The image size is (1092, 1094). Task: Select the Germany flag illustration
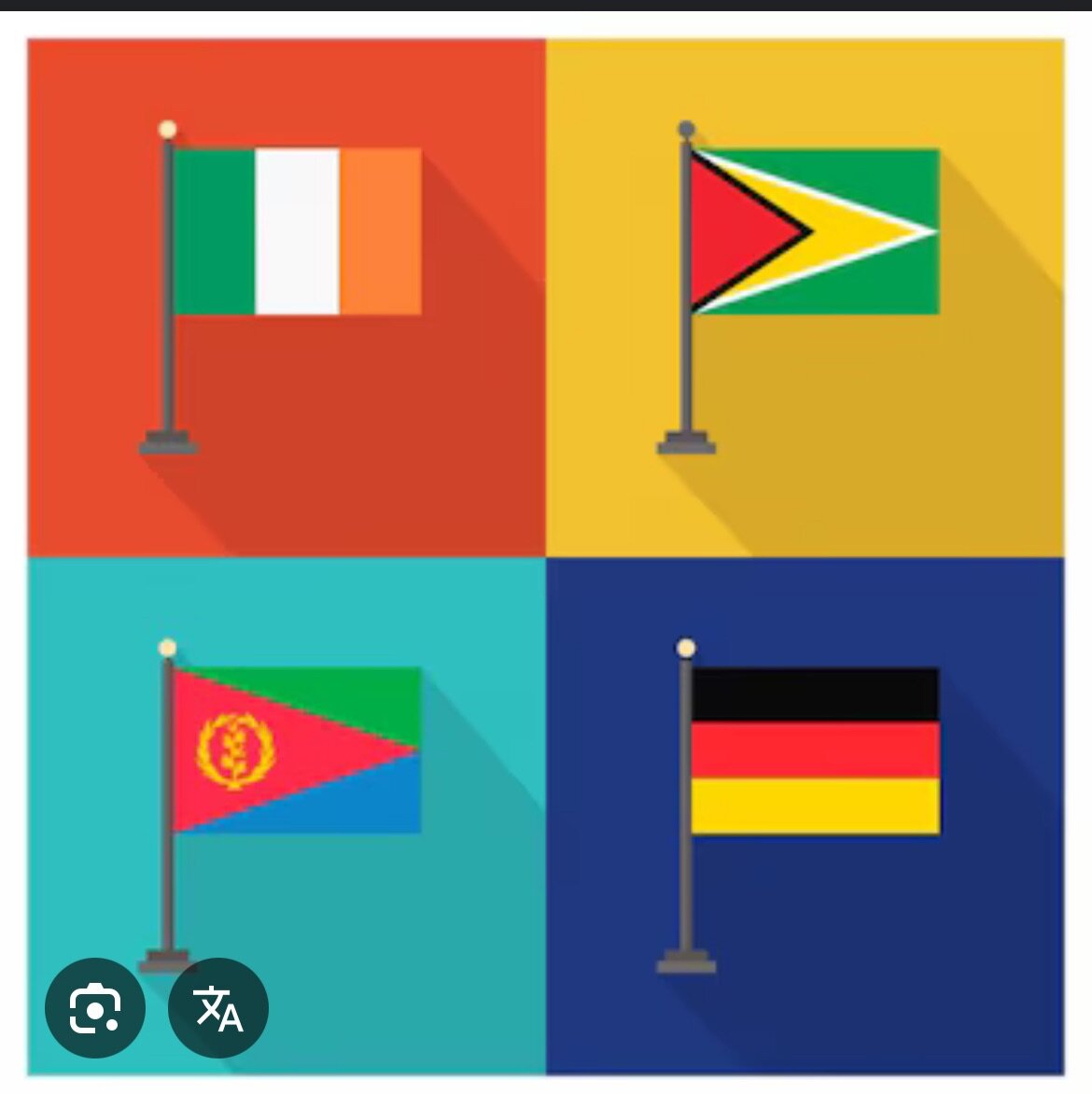click(x=817, y=751)
